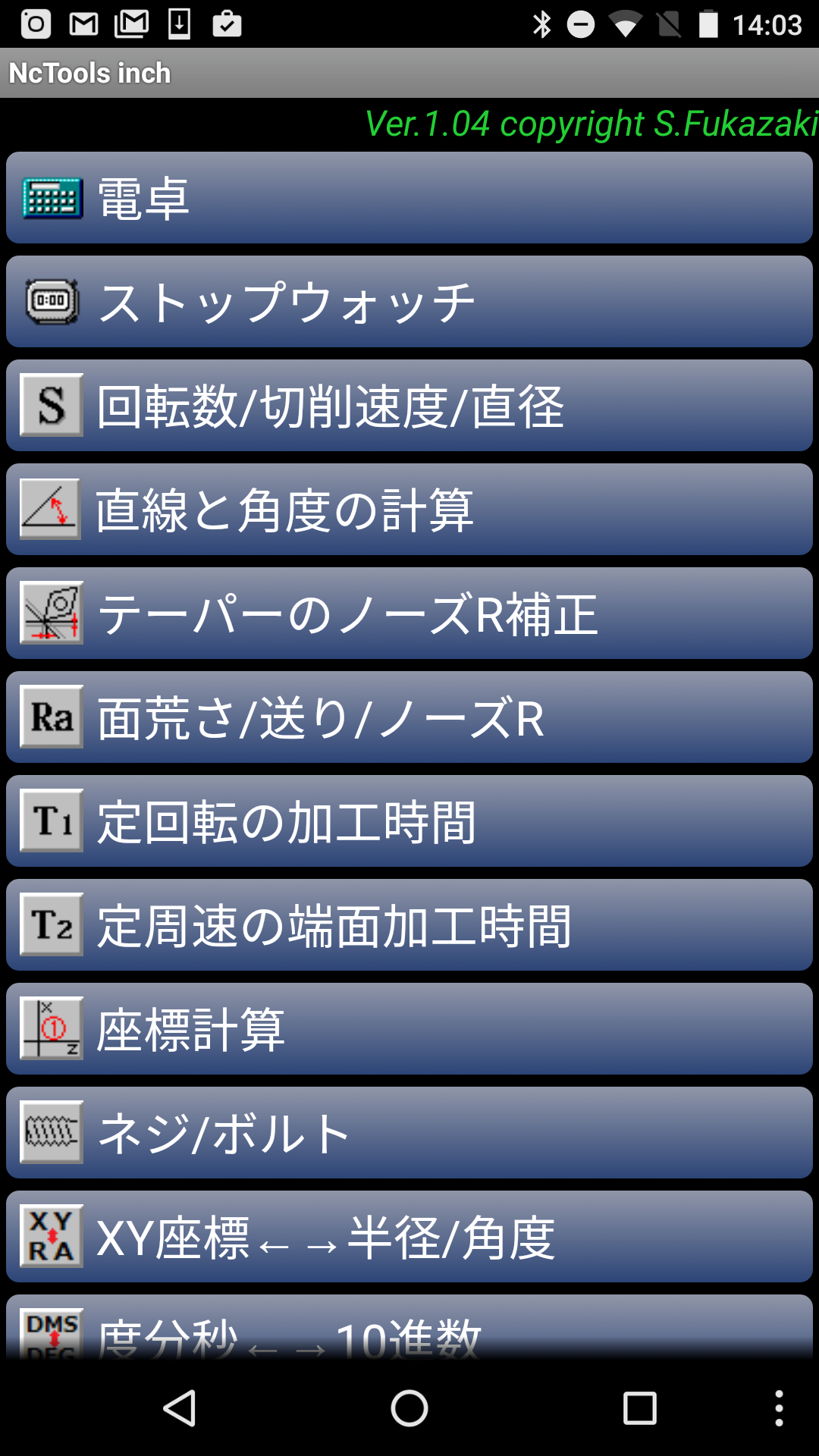This screenshot has height=1456, width=819.
Task: Open 座標計算 tool
Action: tap(409, 1029)
